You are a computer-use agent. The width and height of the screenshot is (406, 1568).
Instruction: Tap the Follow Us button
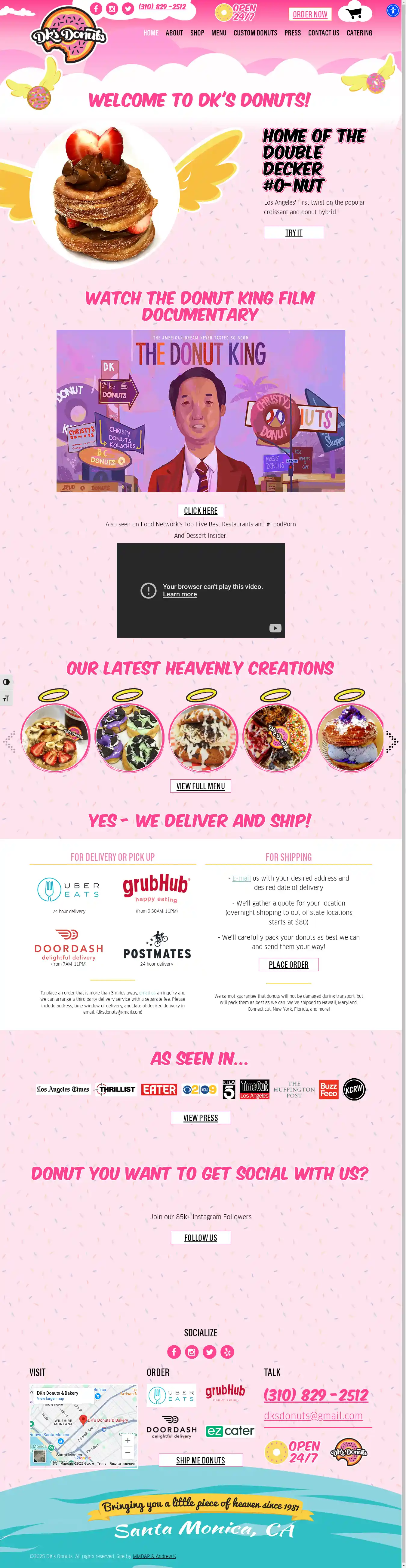pyautogui.click(x=201, y=1238)
